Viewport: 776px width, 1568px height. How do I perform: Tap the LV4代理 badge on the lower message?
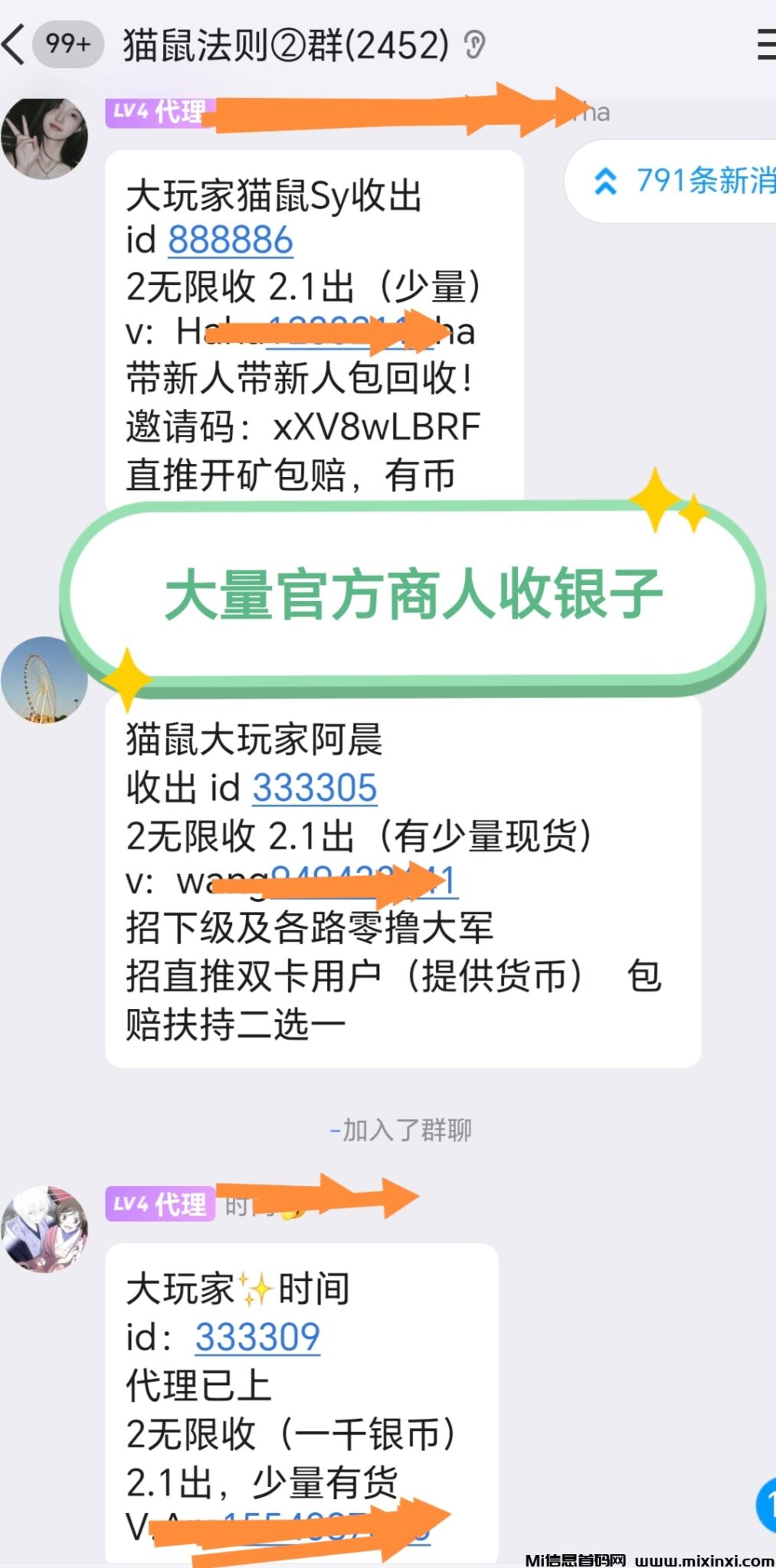tap(159, 1204)
